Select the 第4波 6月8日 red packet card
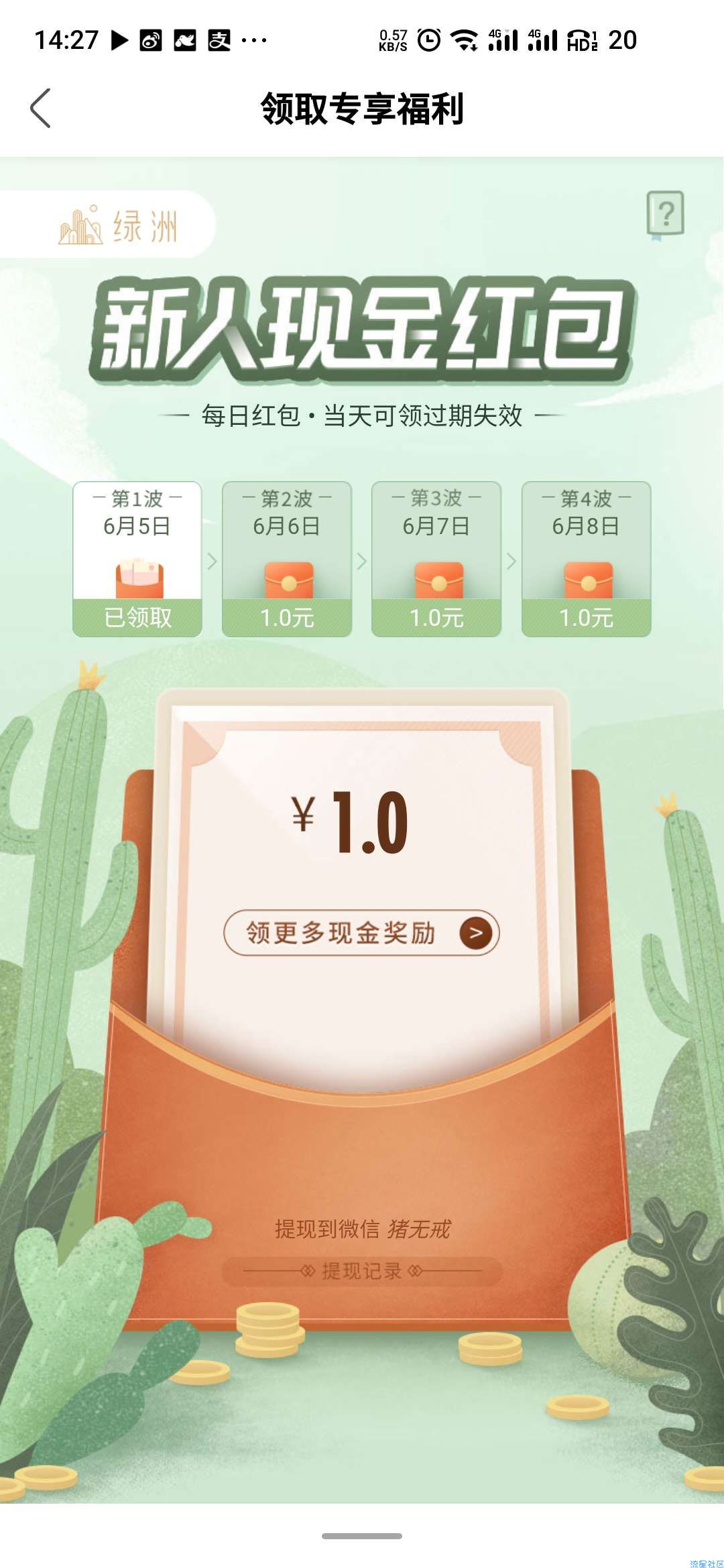This screenshot has height=1568, width=724. click(586, 559)
